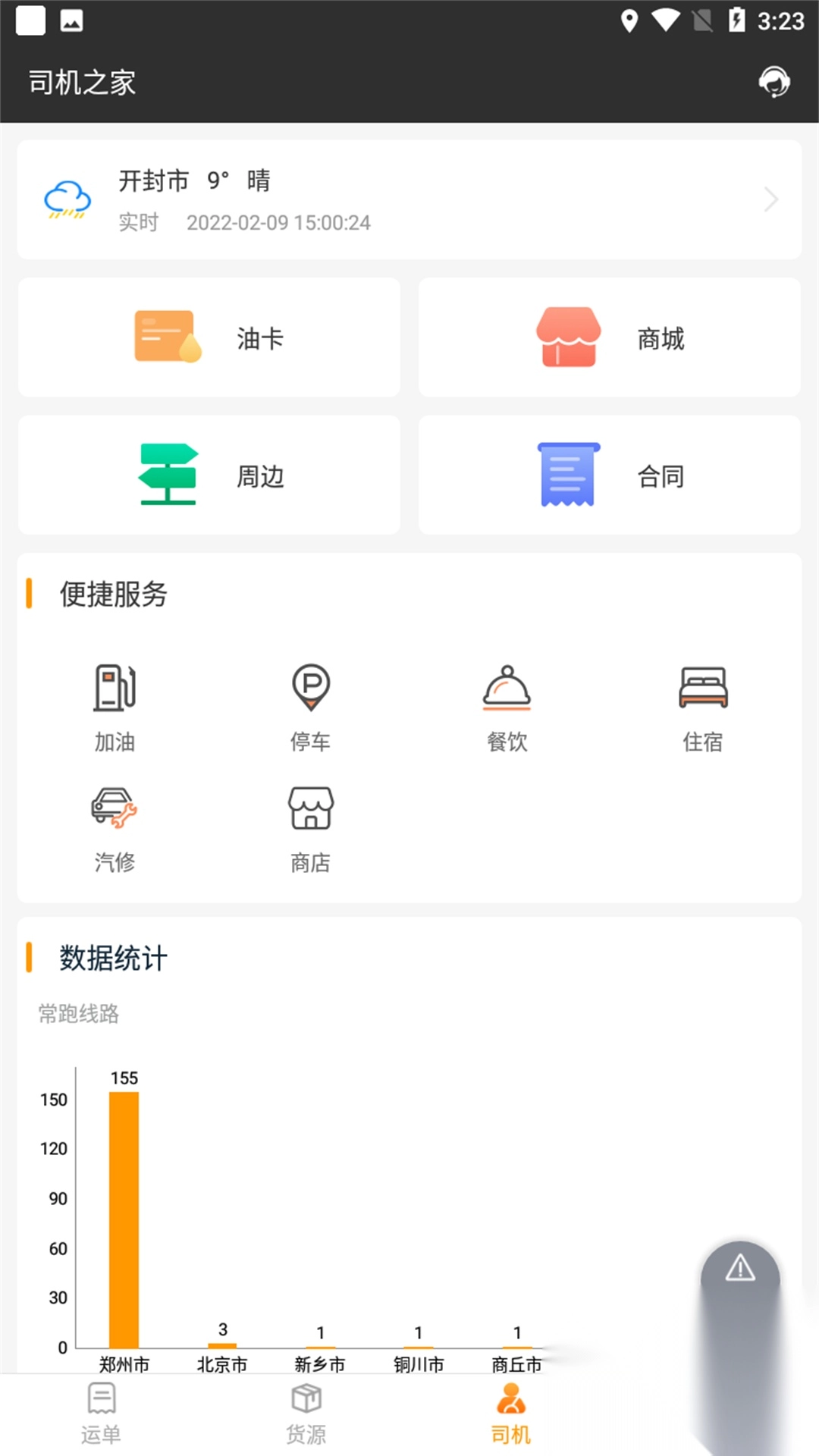Open the 周边 nearby tile
This screenshot has height=1456, width=819.
[209, 475]
